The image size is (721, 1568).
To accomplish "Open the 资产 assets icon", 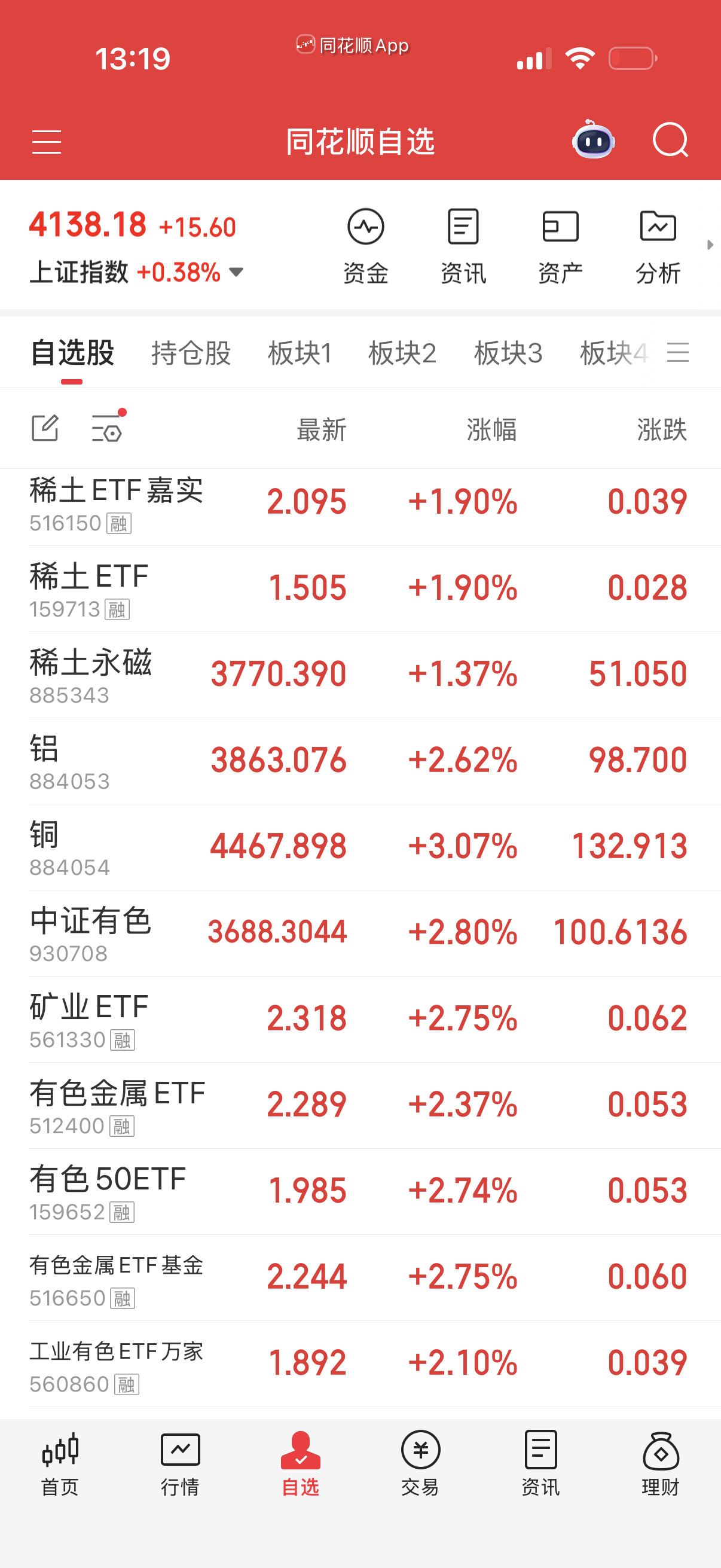I will point(560,245).
